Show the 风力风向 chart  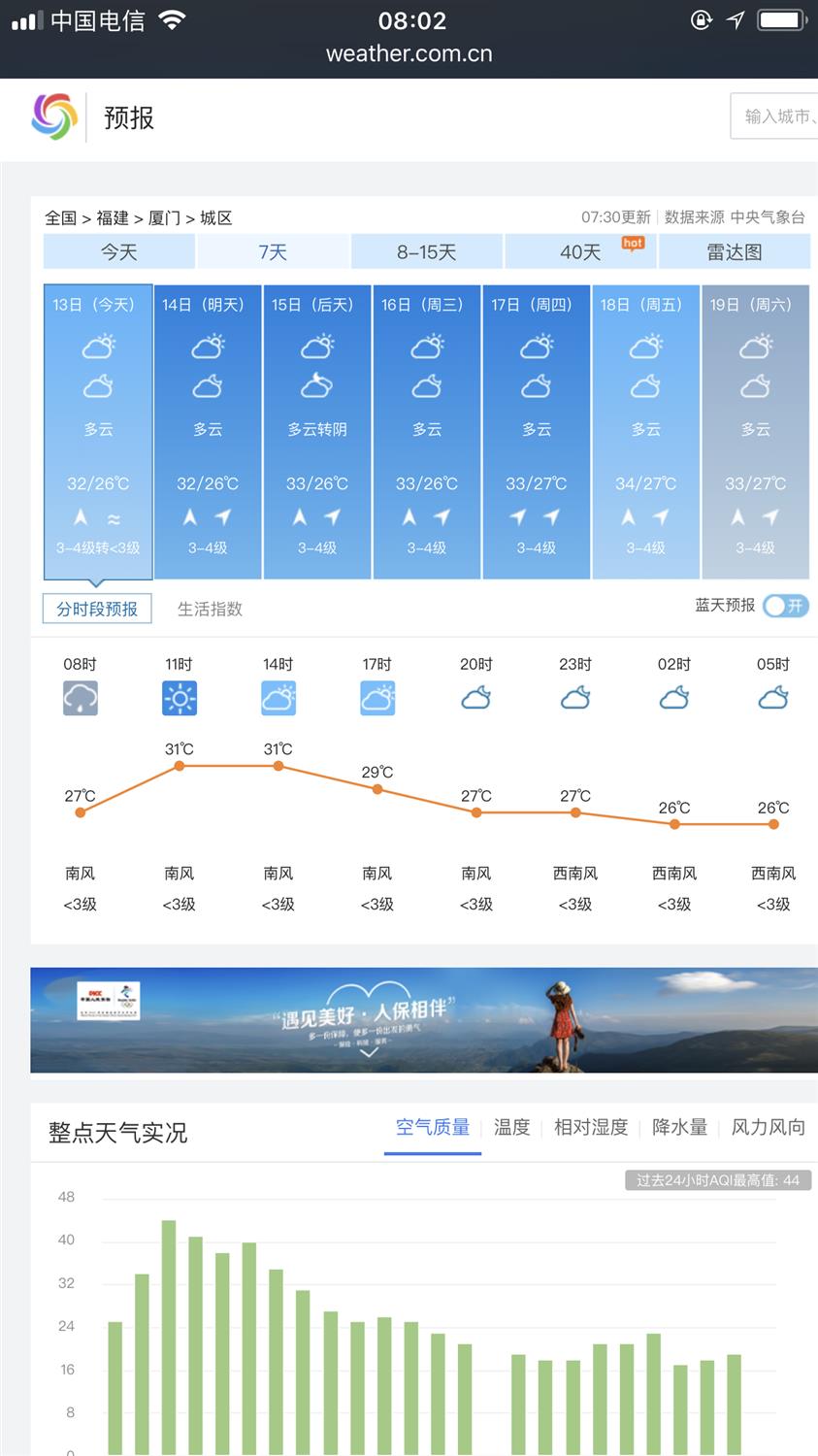768,1127
